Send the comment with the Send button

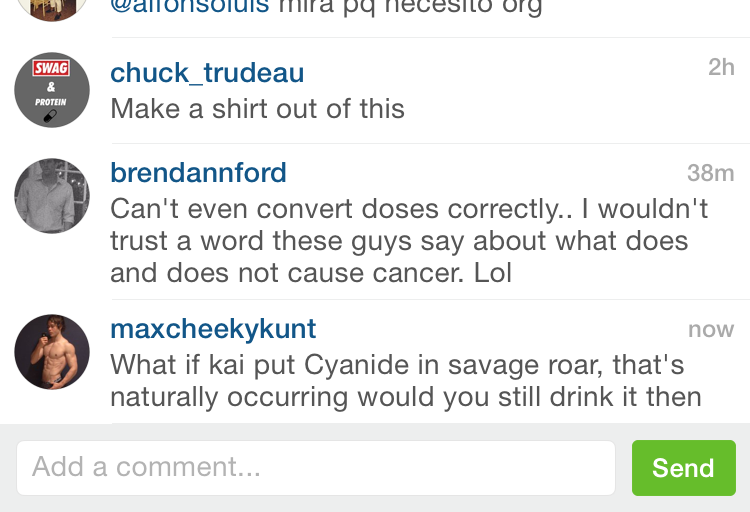point(684,467)
